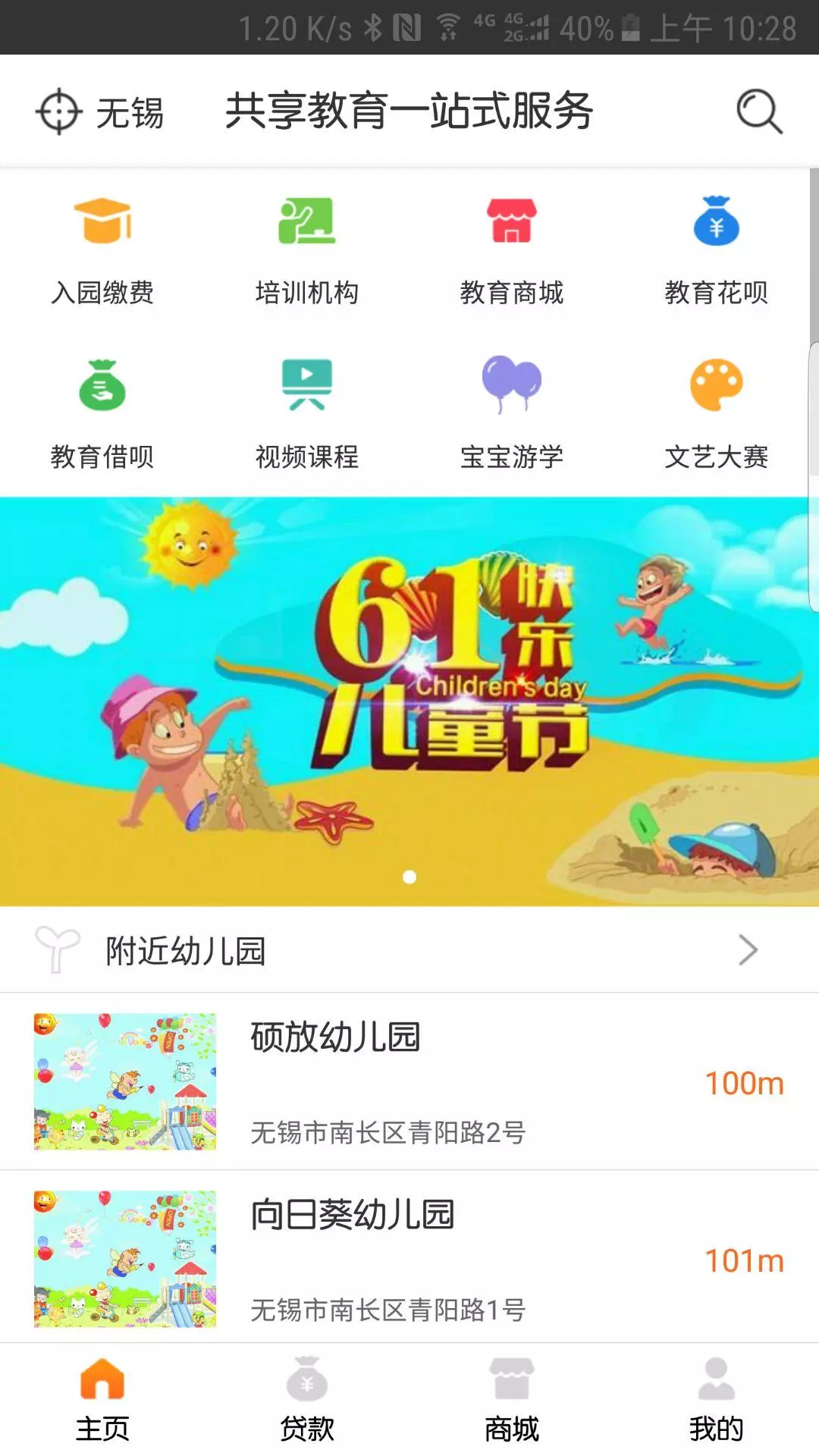The image size is (819, 1456).
Task: Open 向日葵幼儿园 details
Action: point(409,1258)
